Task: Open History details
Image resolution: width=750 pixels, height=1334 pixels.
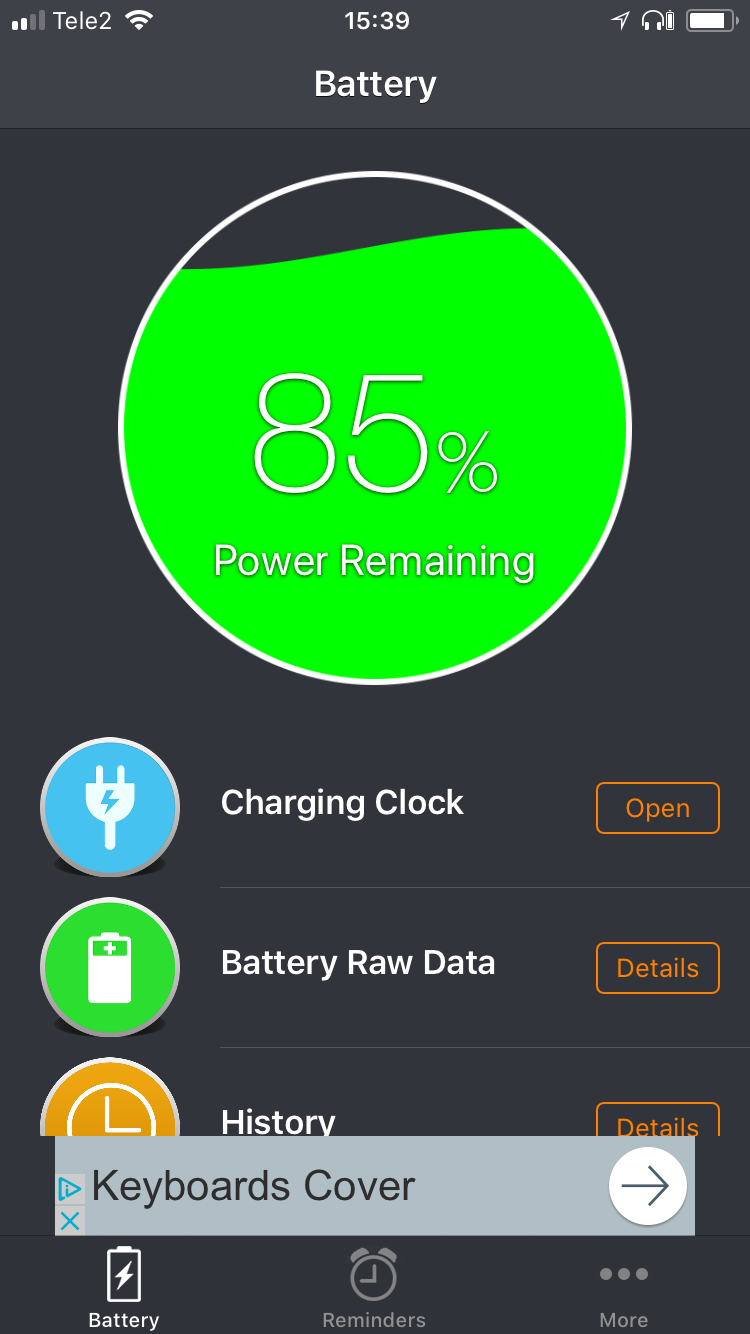Action: point(657,1122)
